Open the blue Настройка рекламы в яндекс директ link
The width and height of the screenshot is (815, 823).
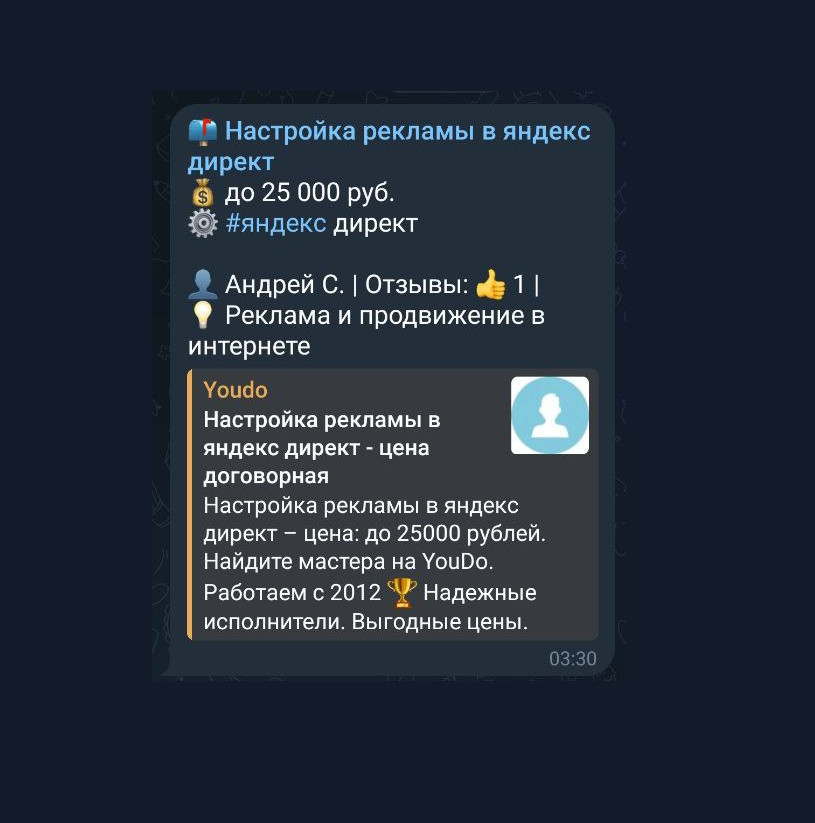(407, 132)
